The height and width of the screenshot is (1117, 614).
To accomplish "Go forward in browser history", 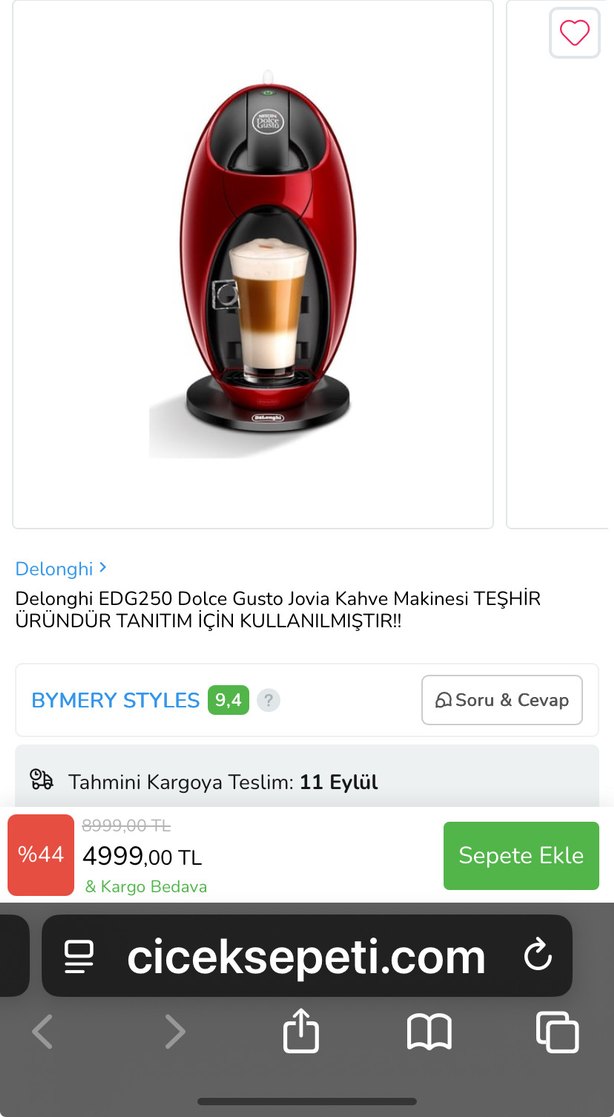I will pos(175,1031).
